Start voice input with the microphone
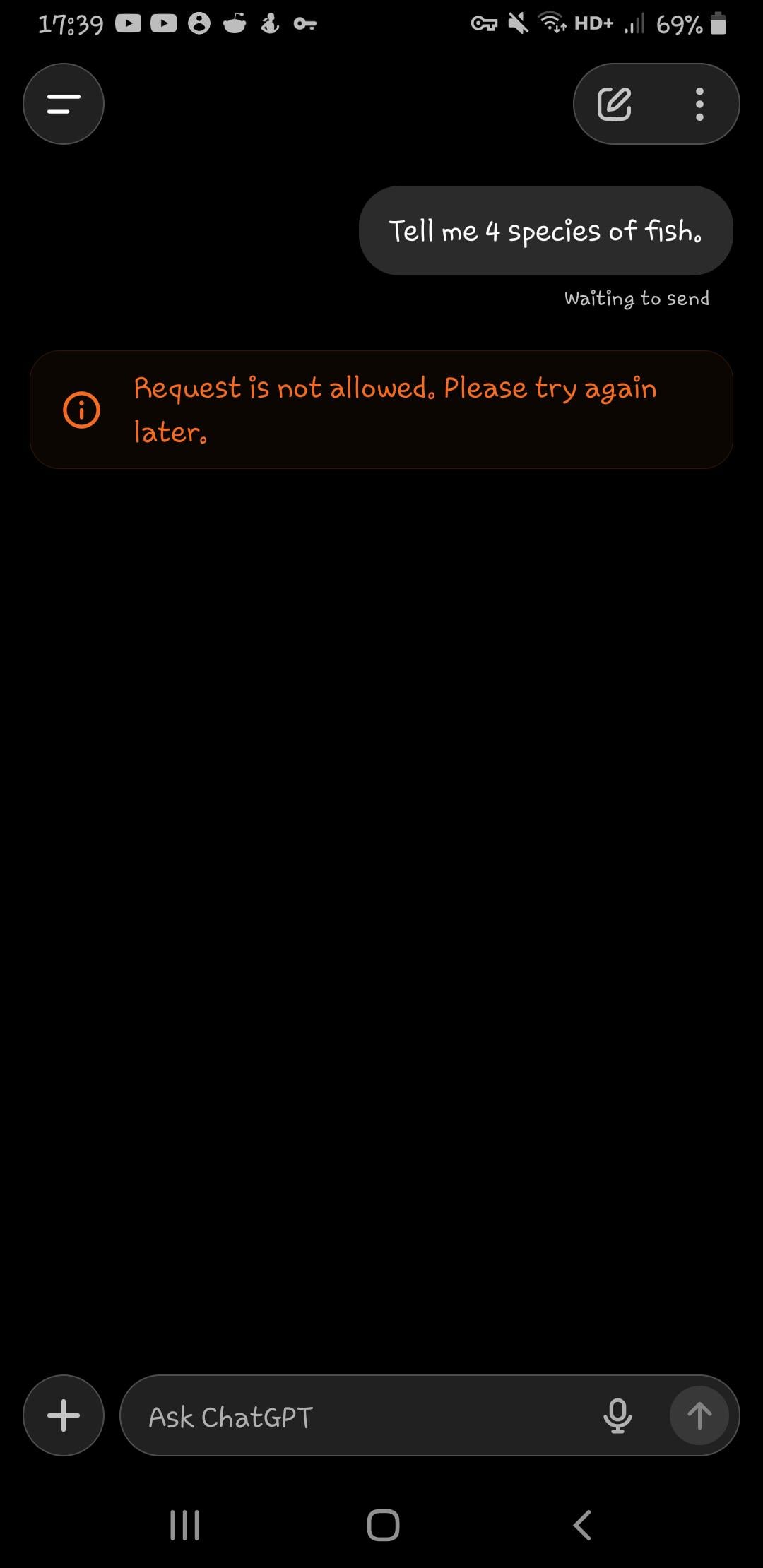 [617, 1415]
